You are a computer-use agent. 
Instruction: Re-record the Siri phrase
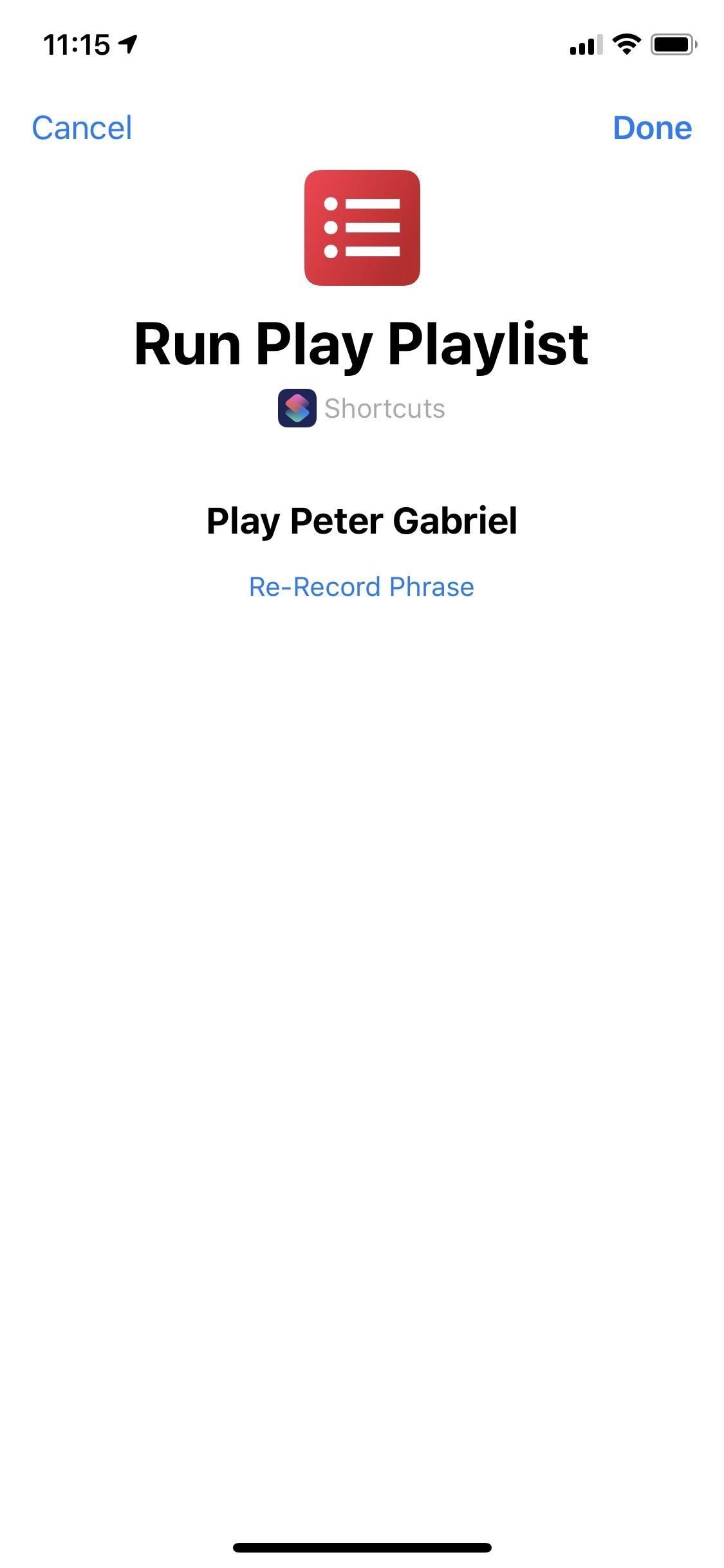coord(361,586)
